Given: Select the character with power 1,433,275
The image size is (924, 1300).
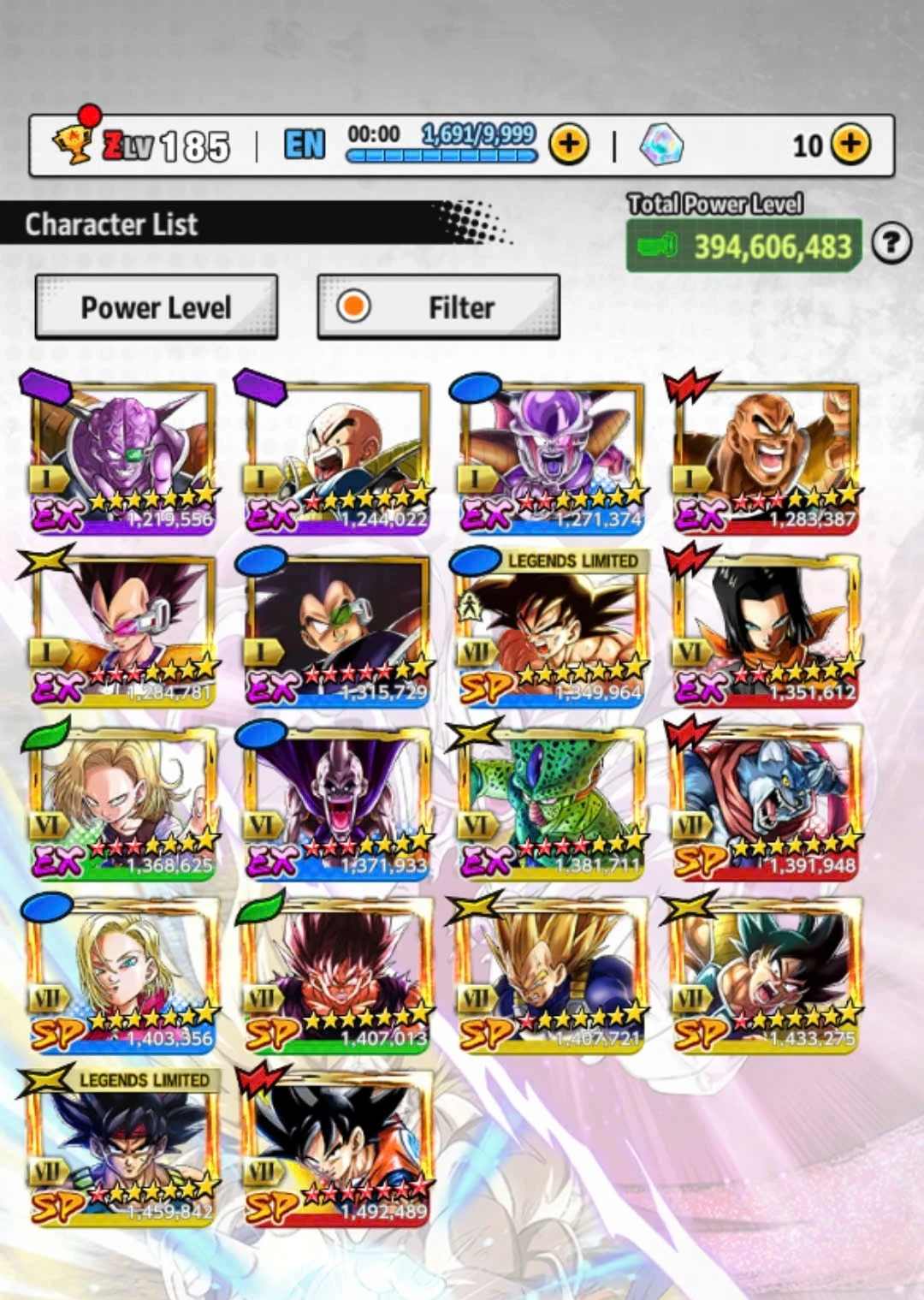Looking at the screenshot, I should pyautogui.click(x=767, y=976).
